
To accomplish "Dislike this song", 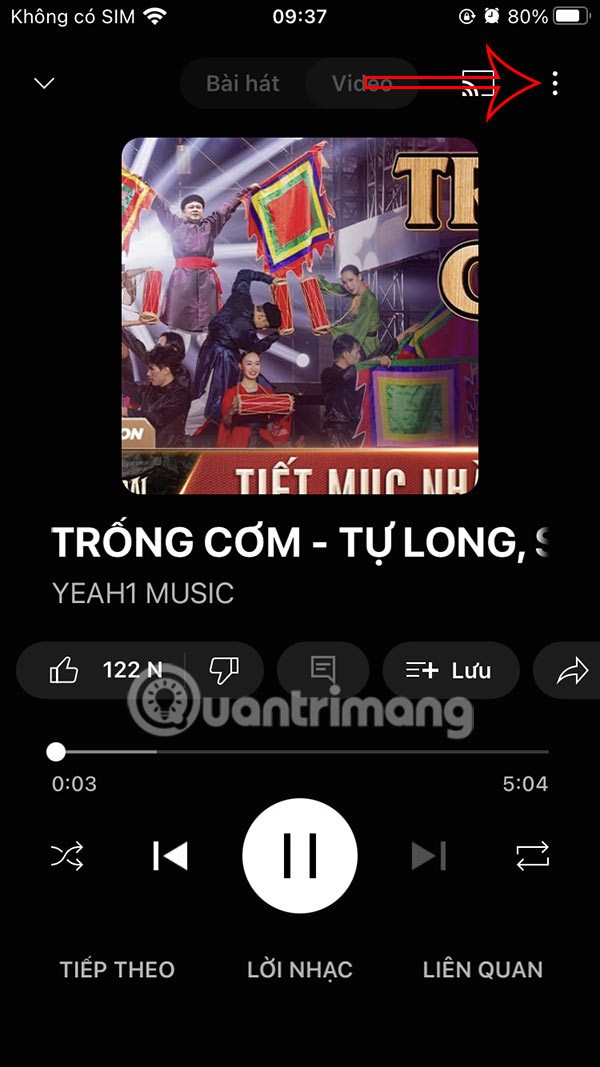I will click(224, 670).
